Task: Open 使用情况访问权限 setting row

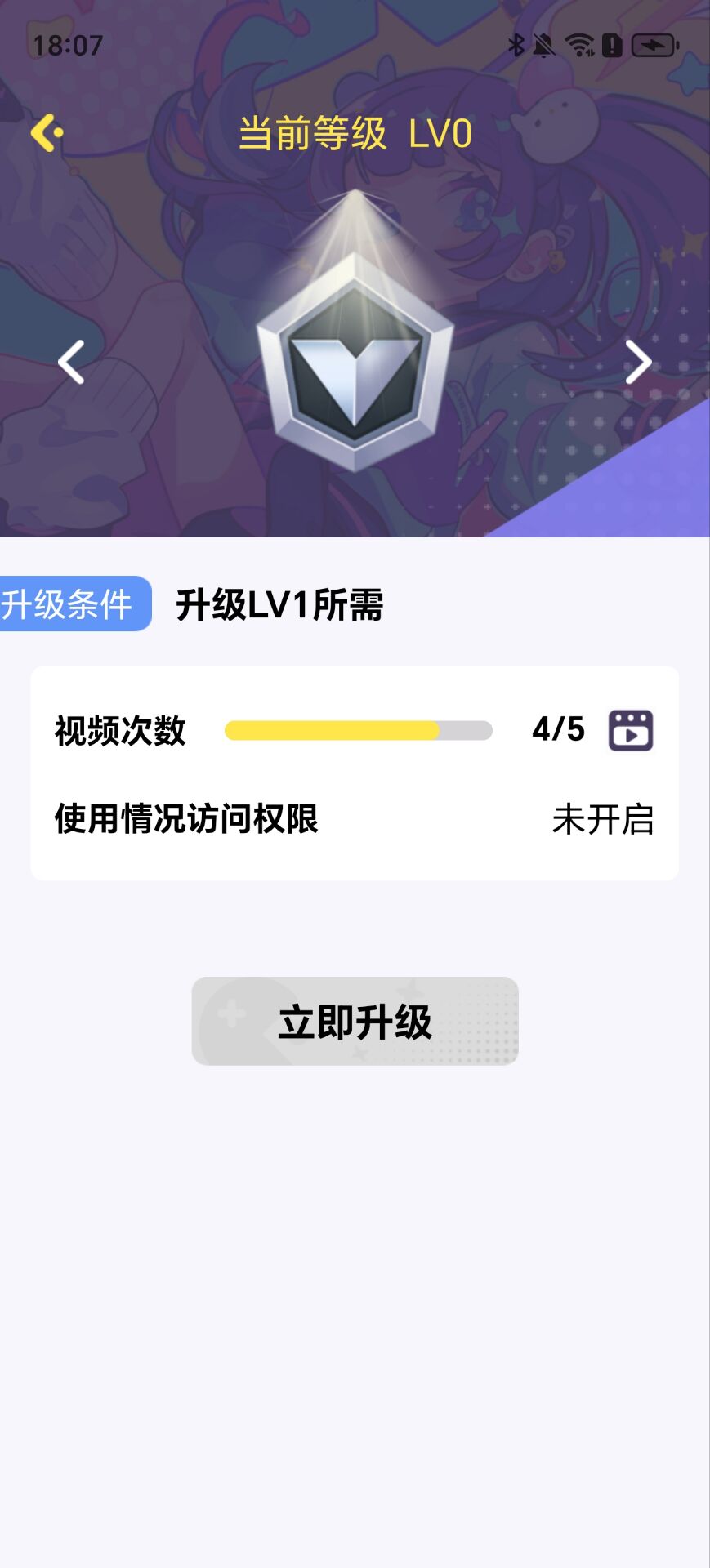Action: click(355, 819)
